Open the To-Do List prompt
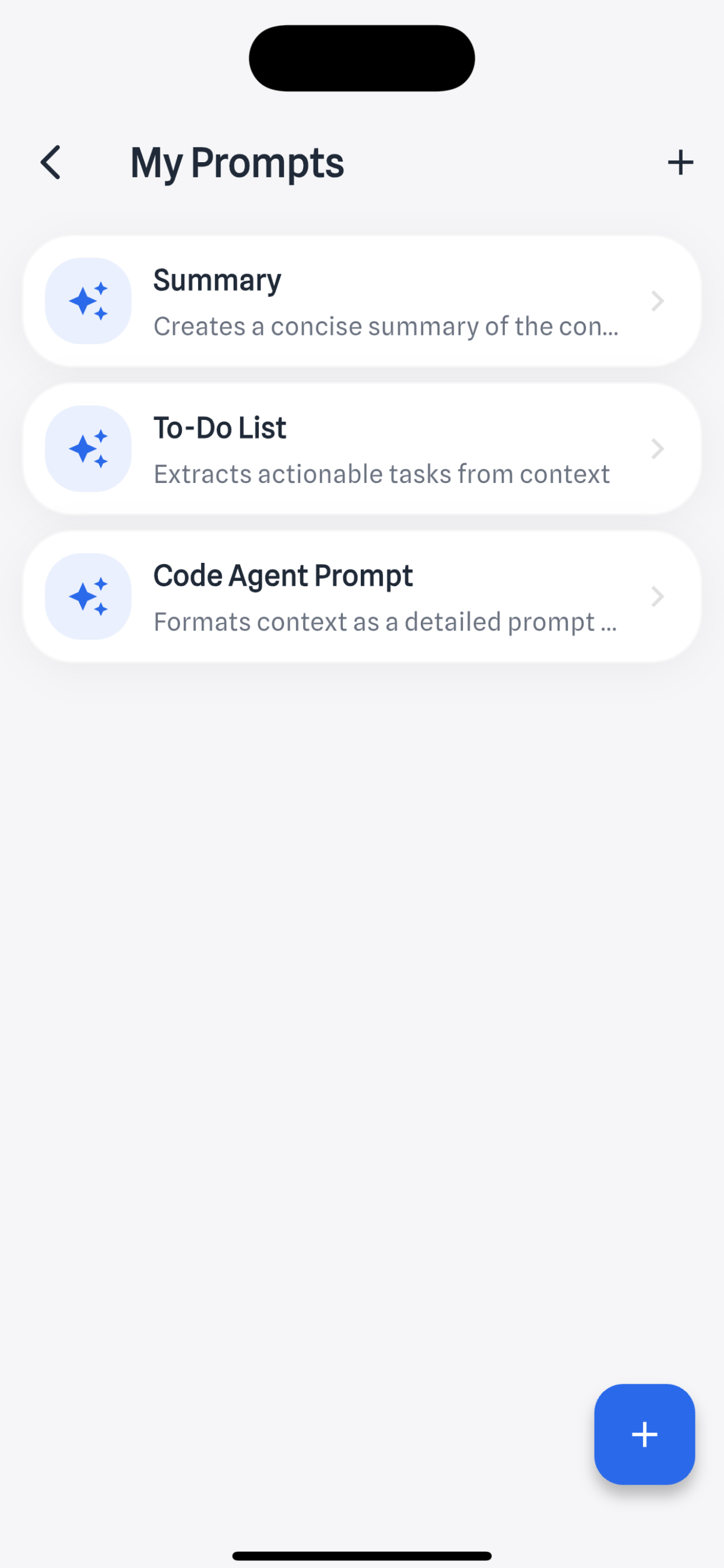 pos(361,449)
